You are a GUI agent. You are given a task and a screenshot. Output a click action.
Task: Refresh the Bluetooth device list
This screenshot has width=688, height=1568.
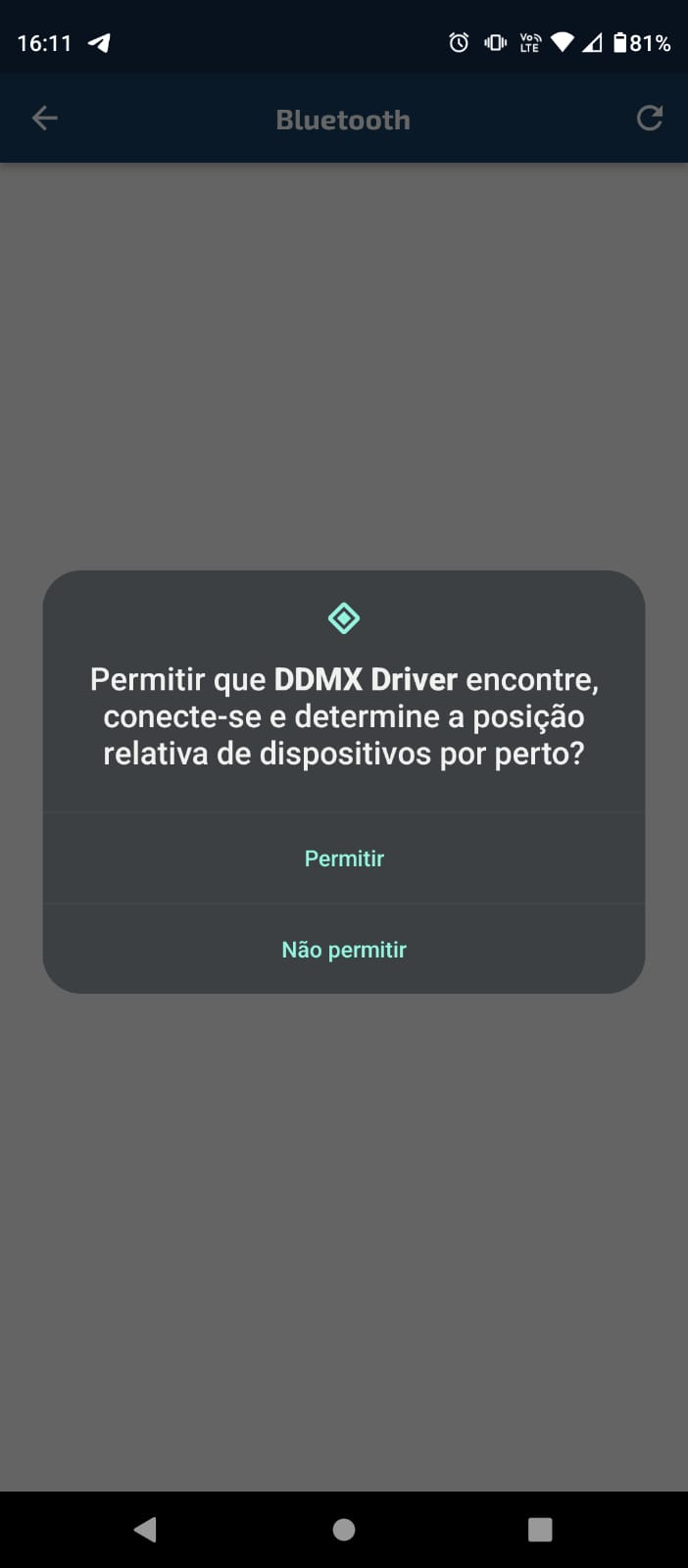[x=649, y=119]
